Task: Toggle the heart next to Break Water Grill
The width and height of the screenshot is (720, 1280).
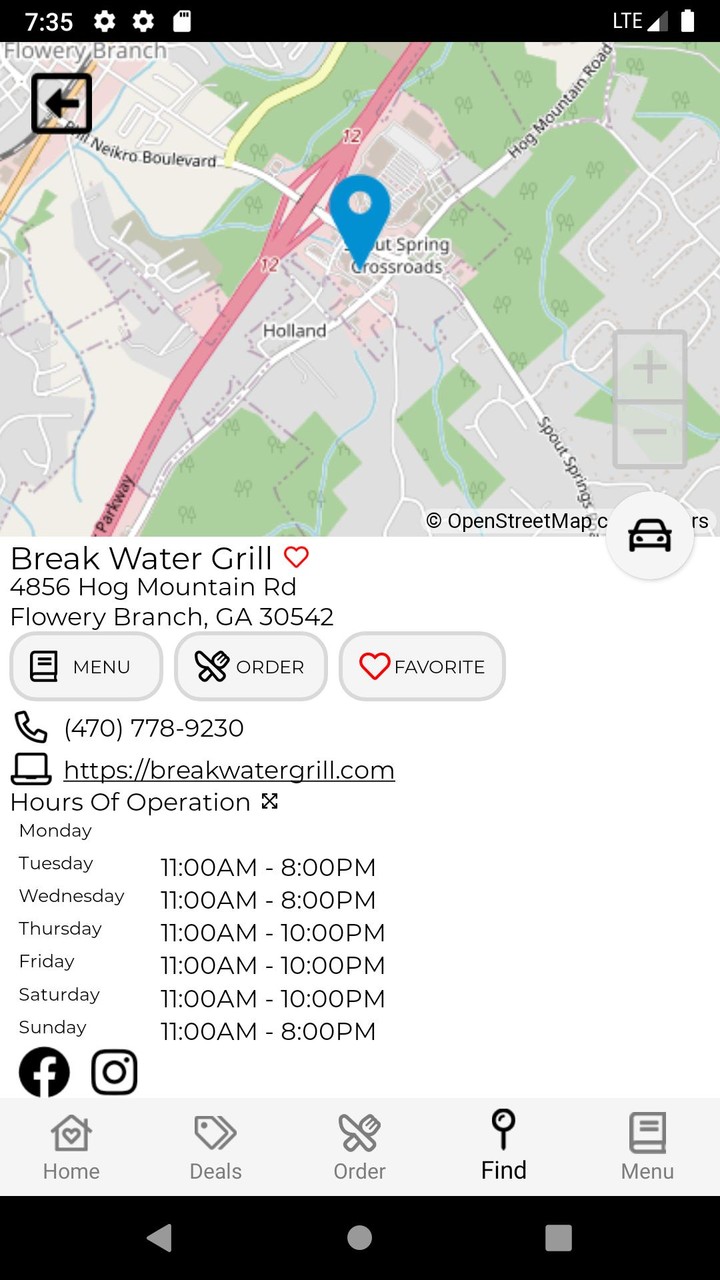Action: click(x=296, y=558)
